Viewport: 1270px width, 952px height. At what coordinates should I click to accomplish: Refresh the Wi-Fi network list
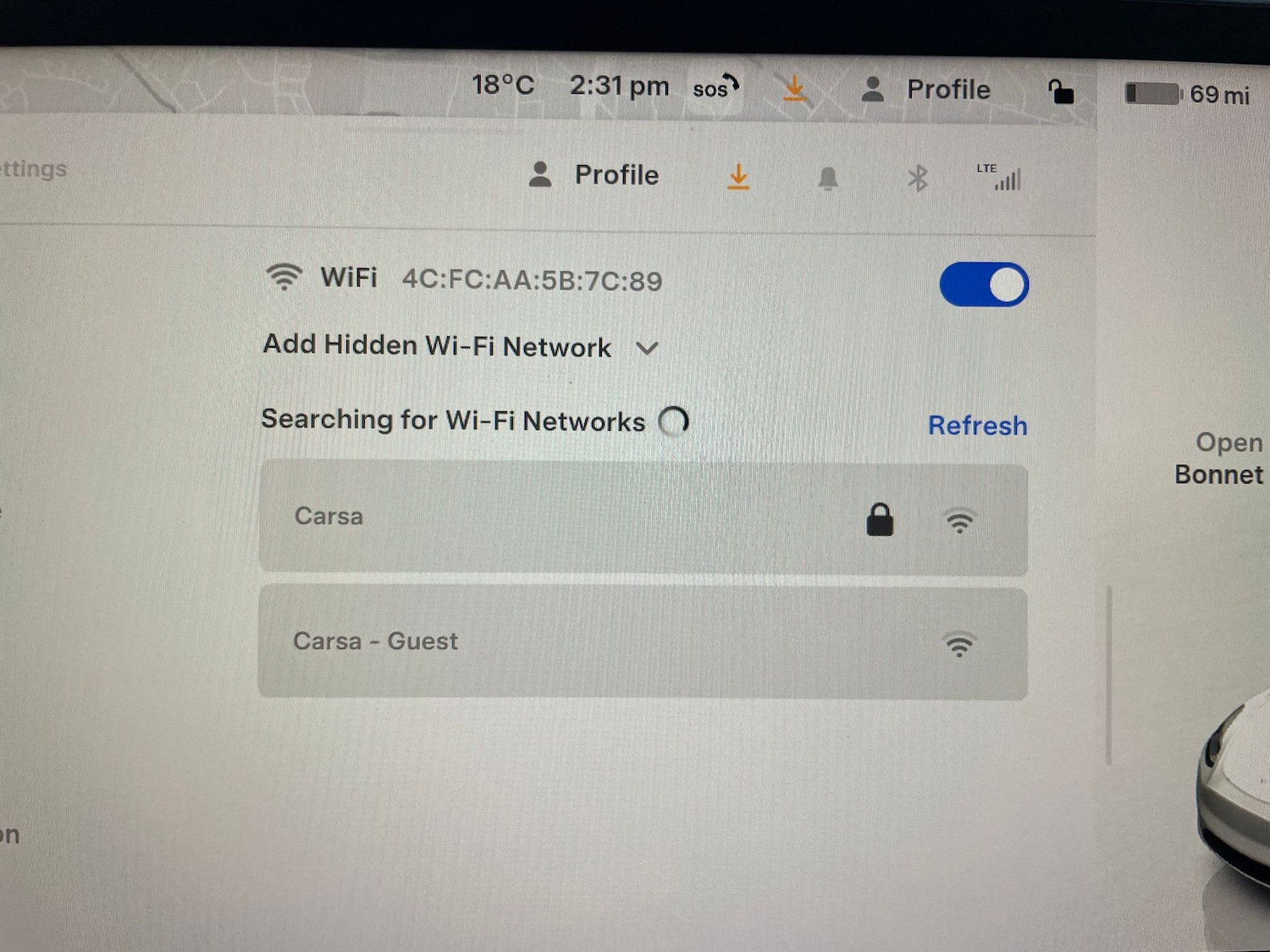pos(977,425)
